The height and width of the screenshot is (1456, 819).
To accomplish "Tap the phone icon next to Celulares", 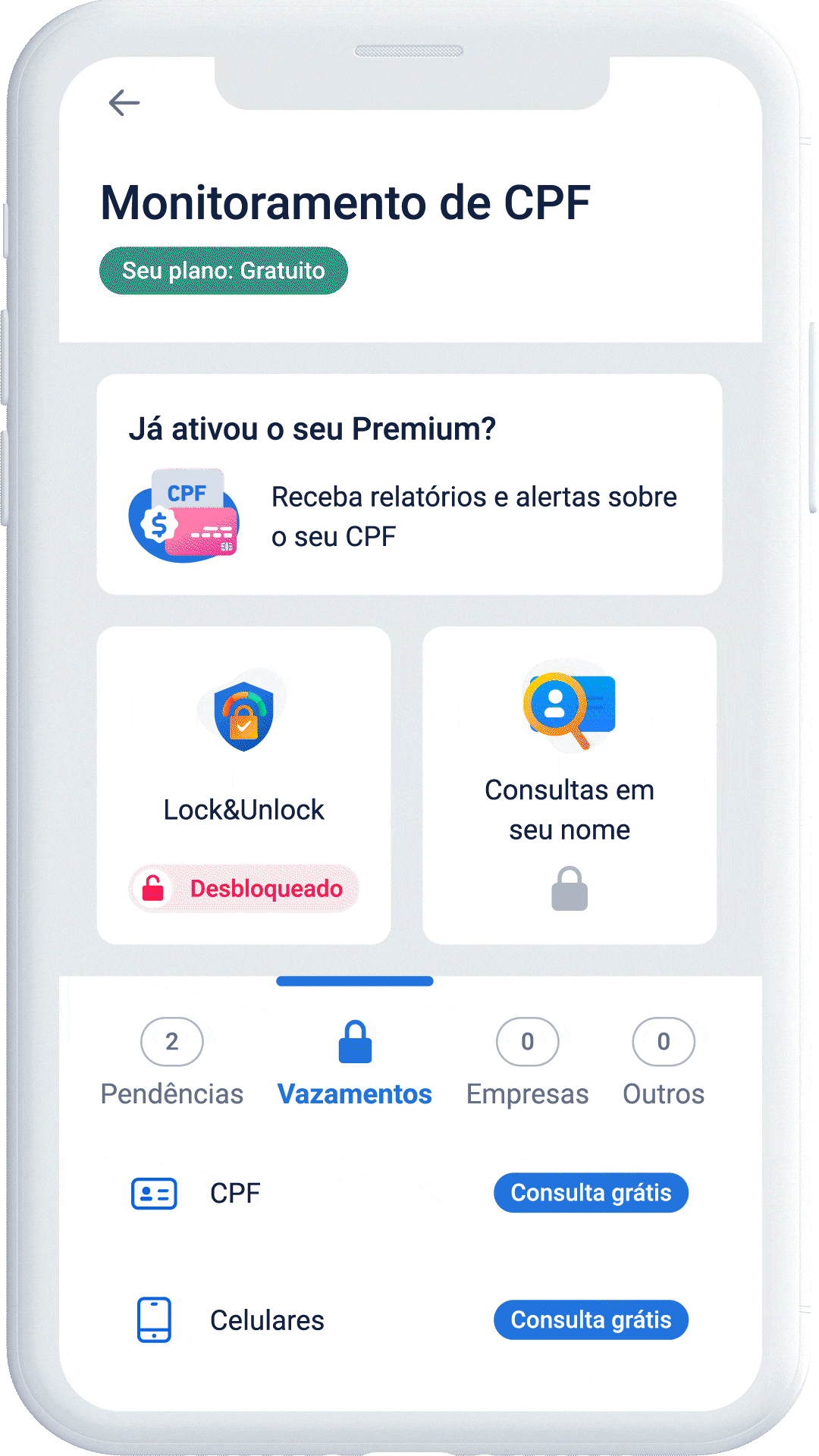I will (x=154, y=1319).
